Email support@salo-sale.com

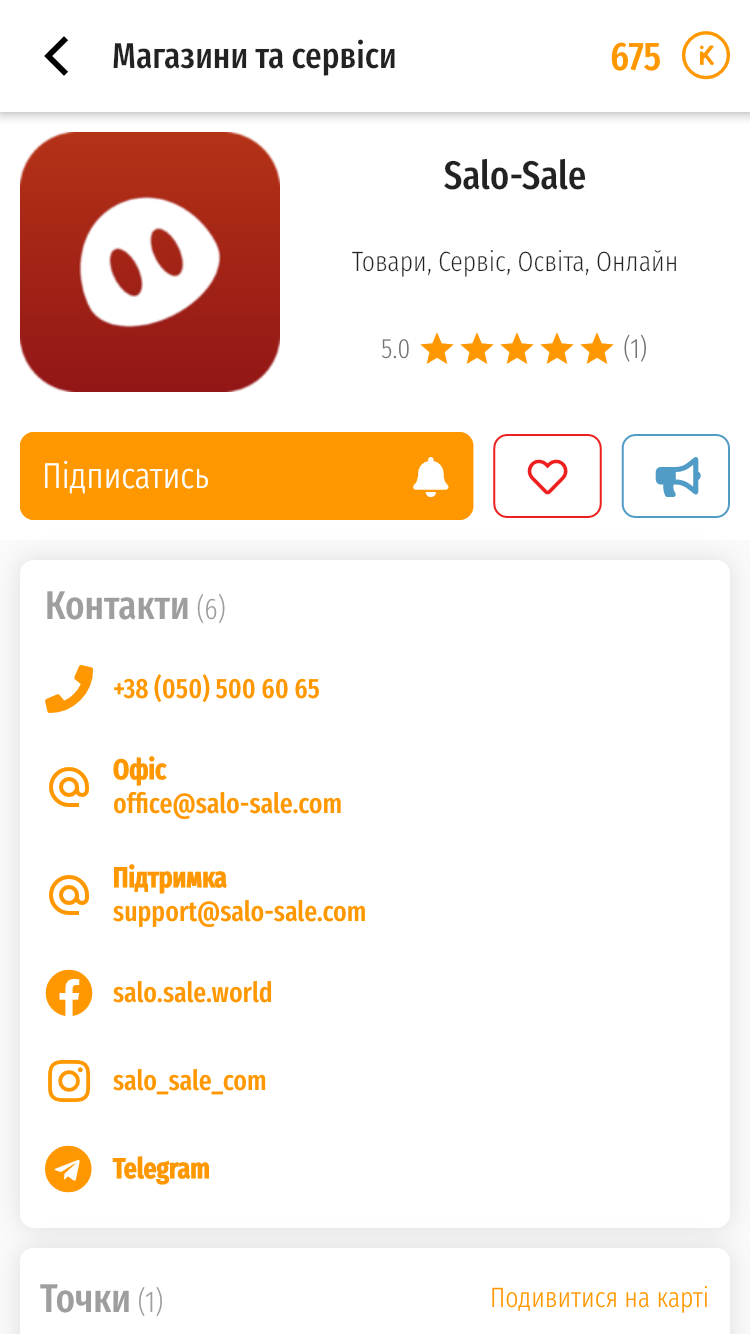(x=239, y=911)
